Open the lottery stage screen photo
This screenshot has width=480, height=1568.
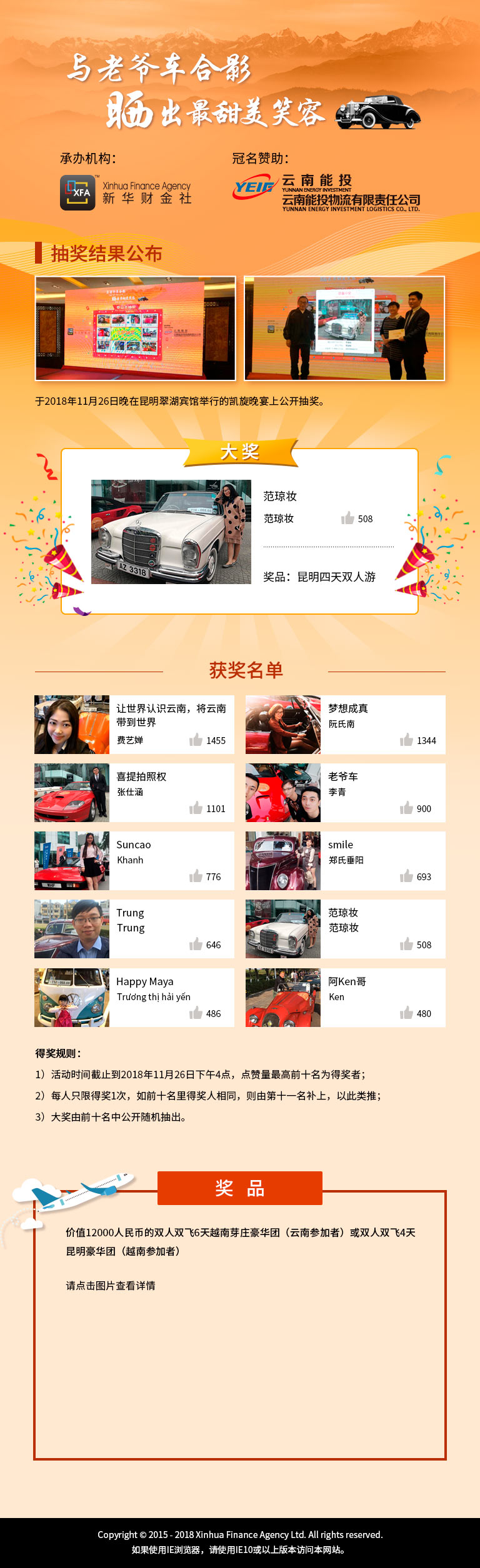point(135,328)
